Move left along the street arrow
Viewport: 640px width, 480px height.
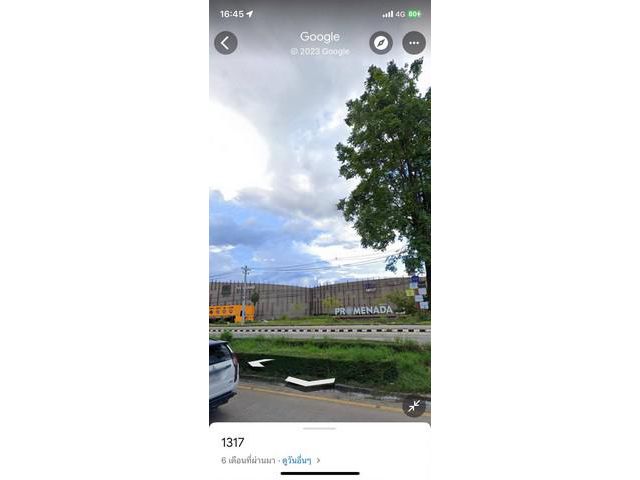(x=260, y=362)
